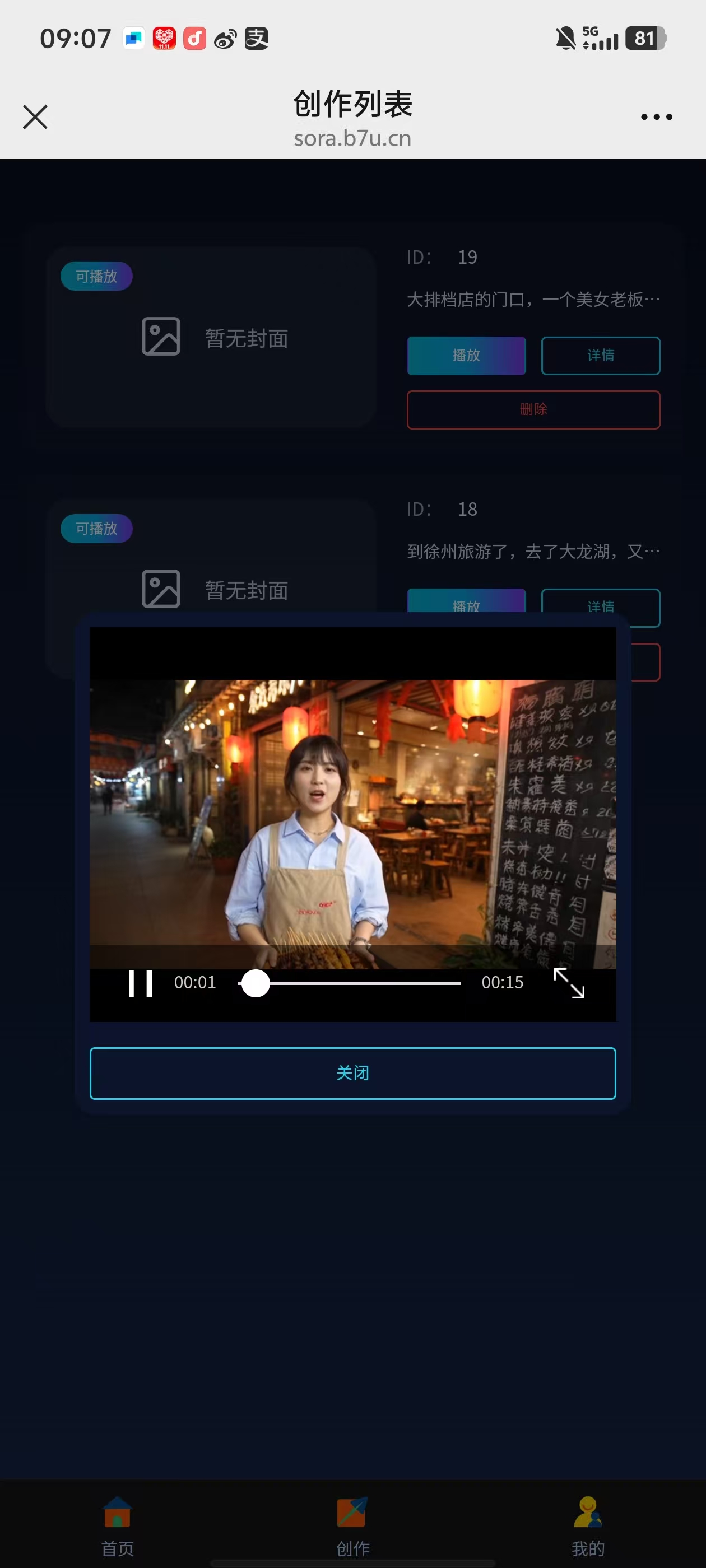
Task: Tap the 可播放 badge on ID 19
Action: point(96,275)
